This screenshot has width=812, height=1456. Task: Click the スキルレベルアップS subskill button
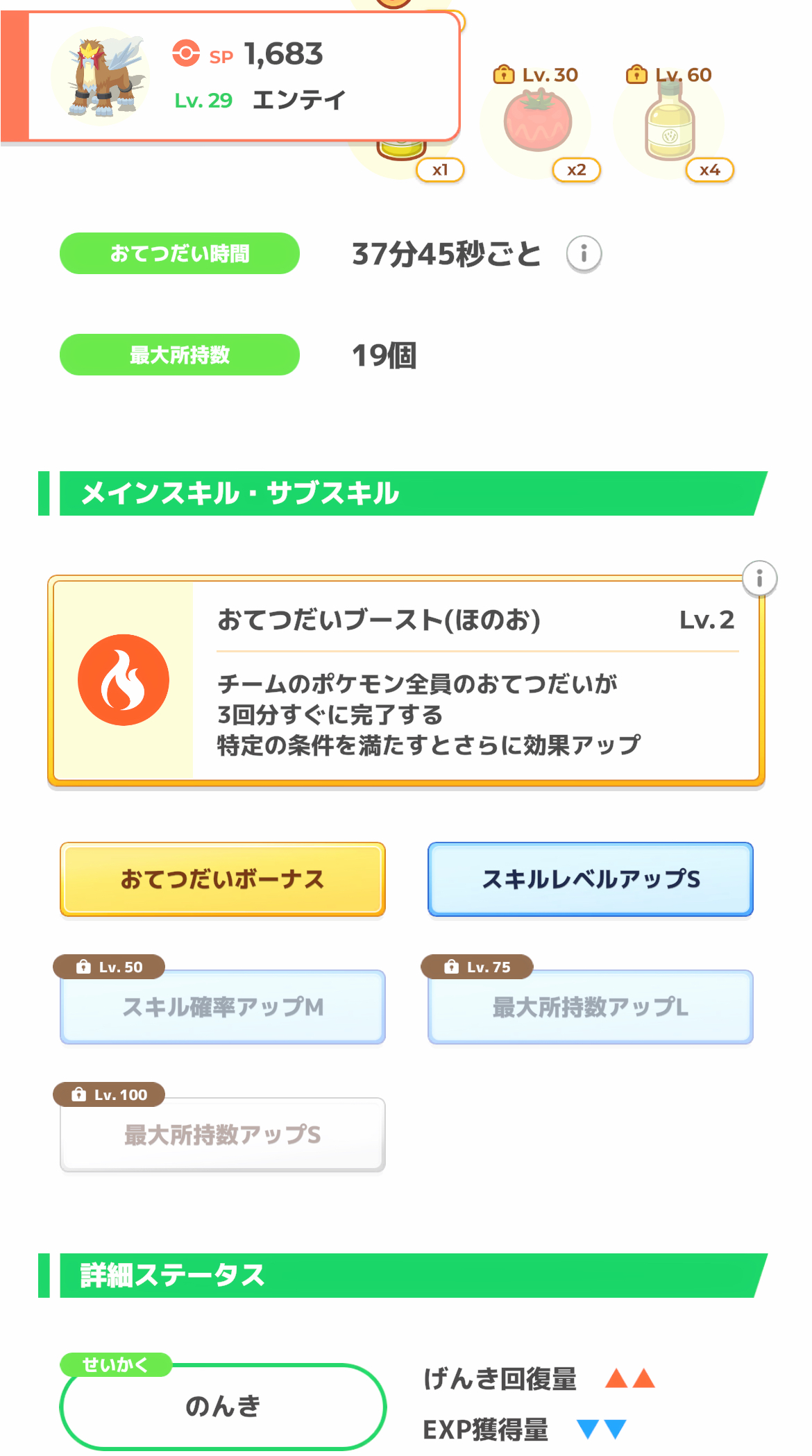(x=590, y=879)
